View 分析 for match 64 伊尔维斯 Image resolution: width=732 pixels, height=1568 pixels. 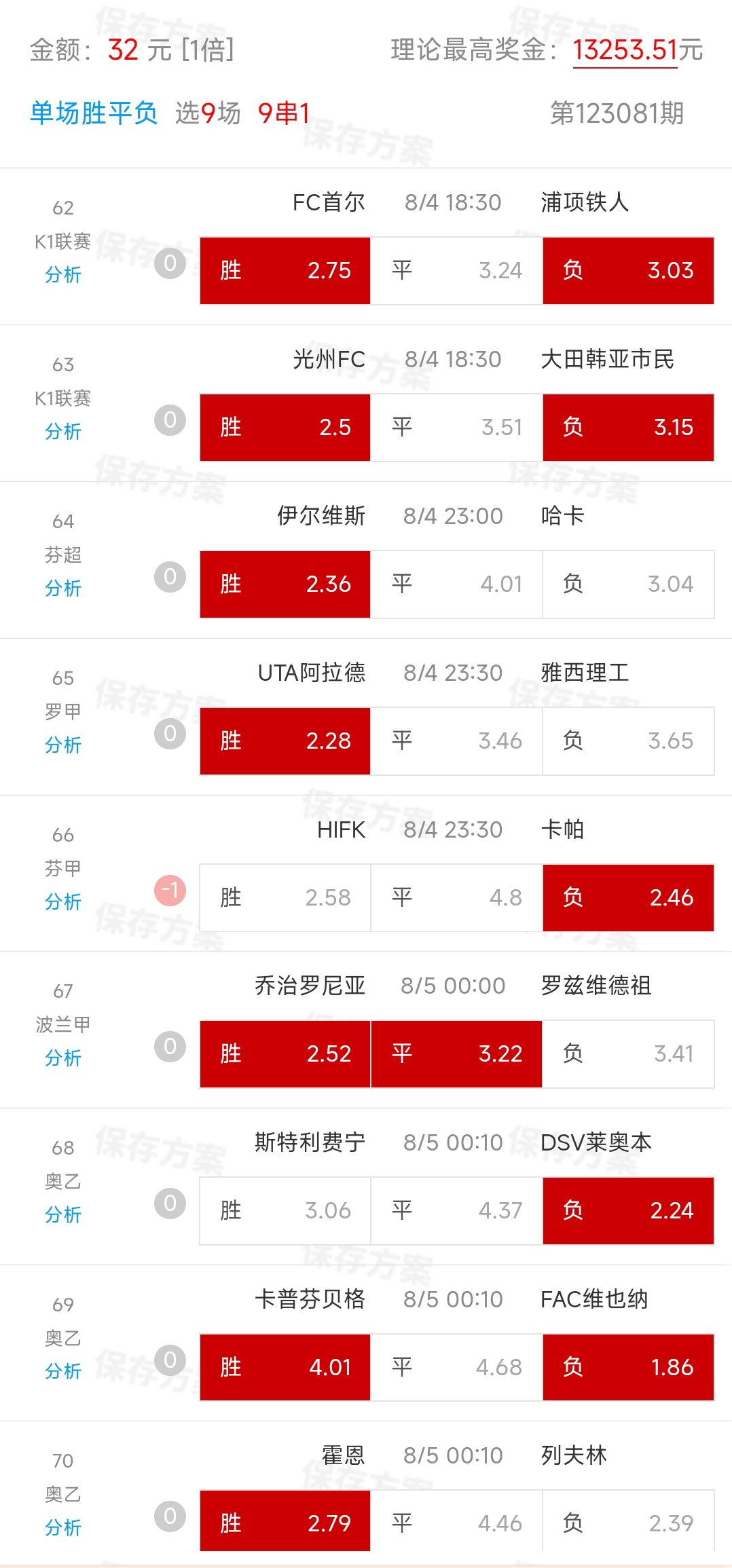pos(63,589)
